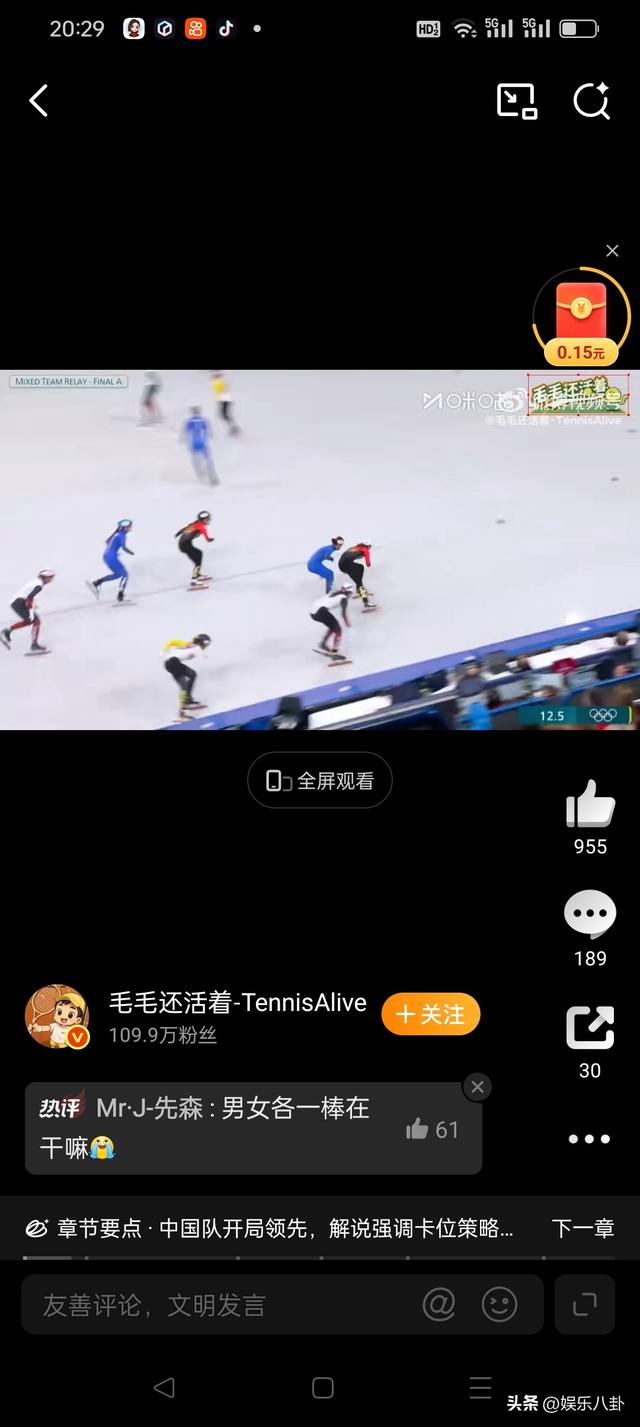The width and height of the screenshot is (640, 1427).
Task: Open picture-in-picture mini window mode
Action: 516,101
